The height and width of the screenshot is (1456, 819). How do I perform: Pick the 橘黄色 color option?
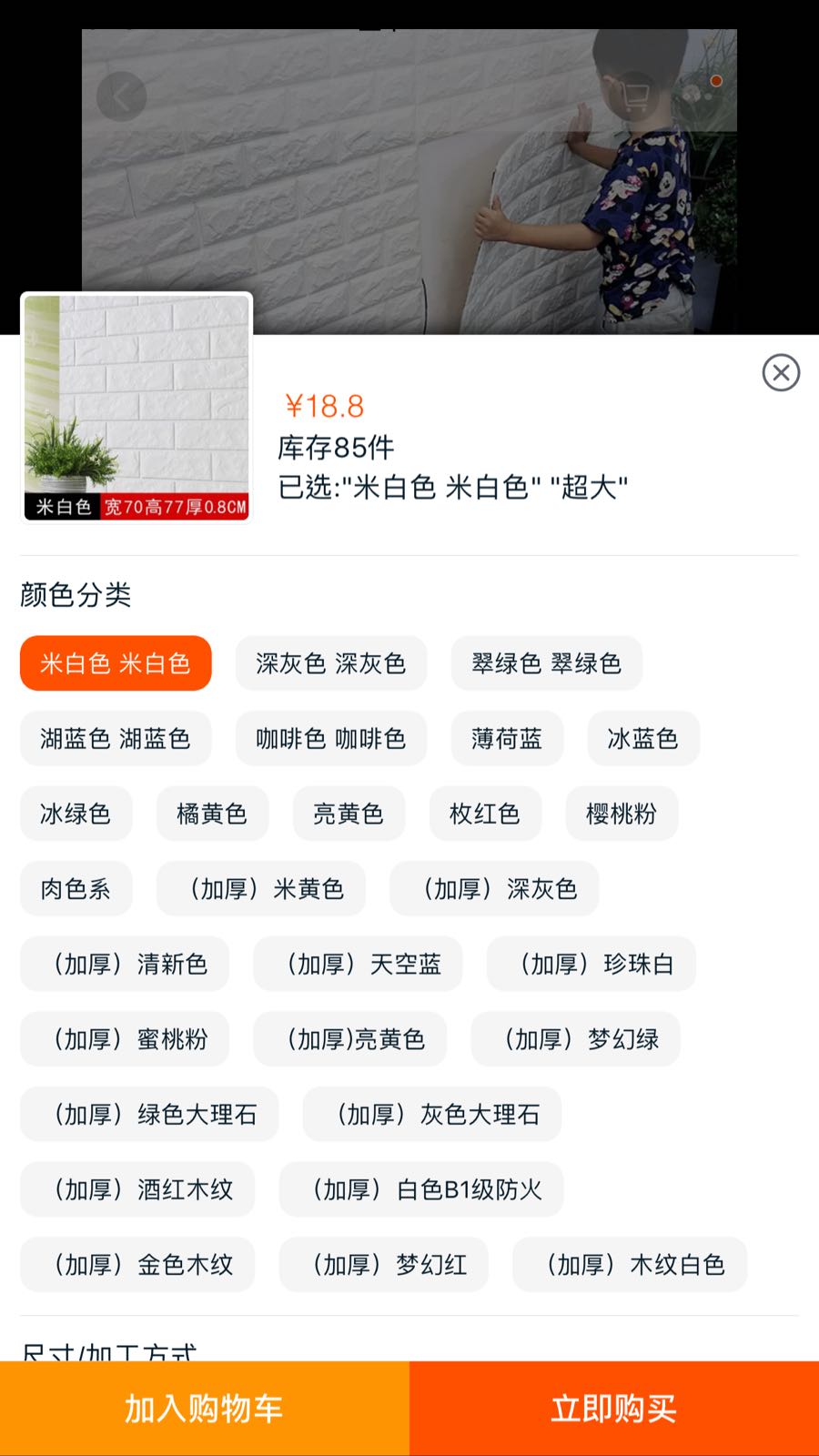pos(212,814)
